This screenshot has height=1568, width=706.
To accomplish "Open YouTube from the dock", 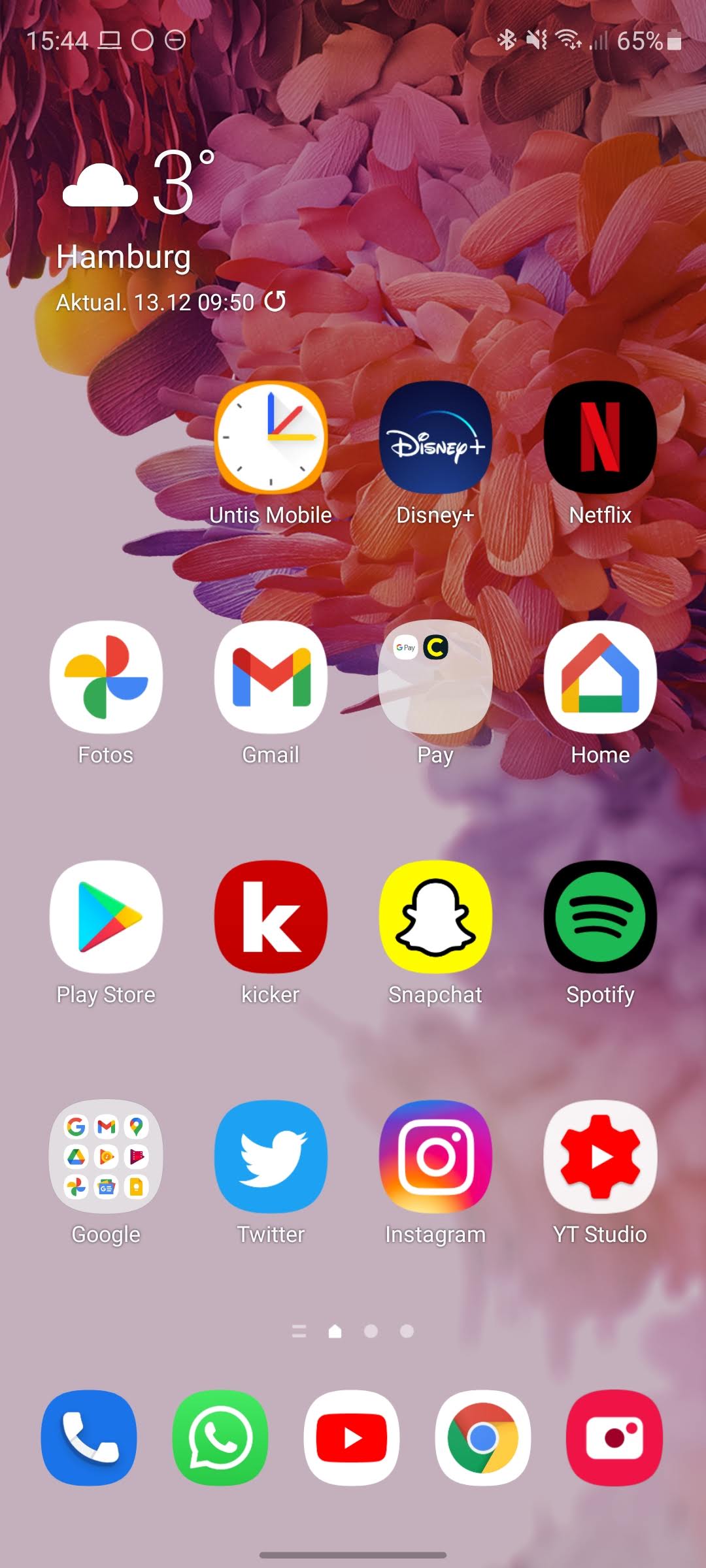I will click(352, 1437).
